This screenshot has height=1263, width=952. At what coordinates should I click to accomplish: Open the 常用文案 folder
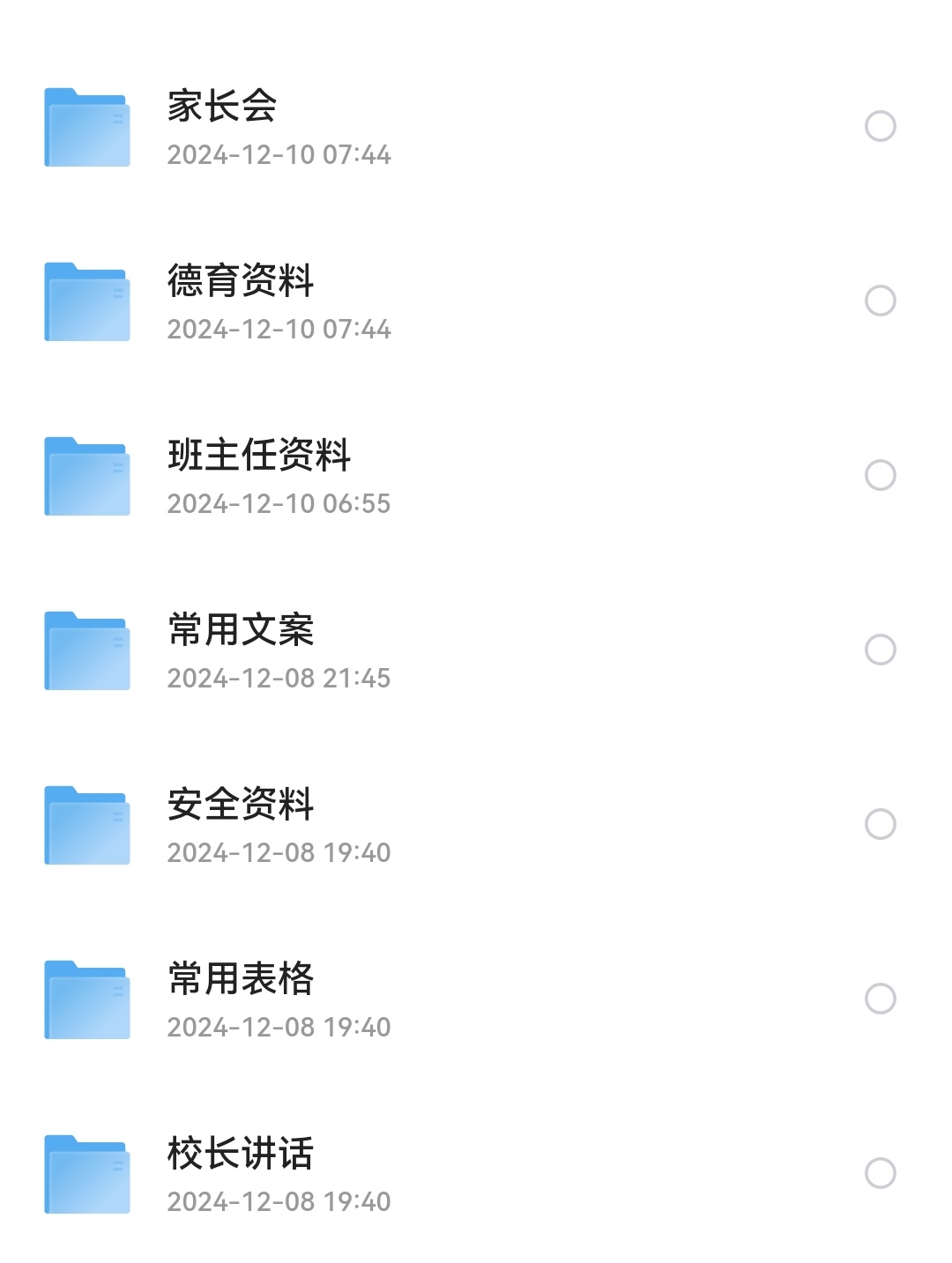(x=241, y=631)
